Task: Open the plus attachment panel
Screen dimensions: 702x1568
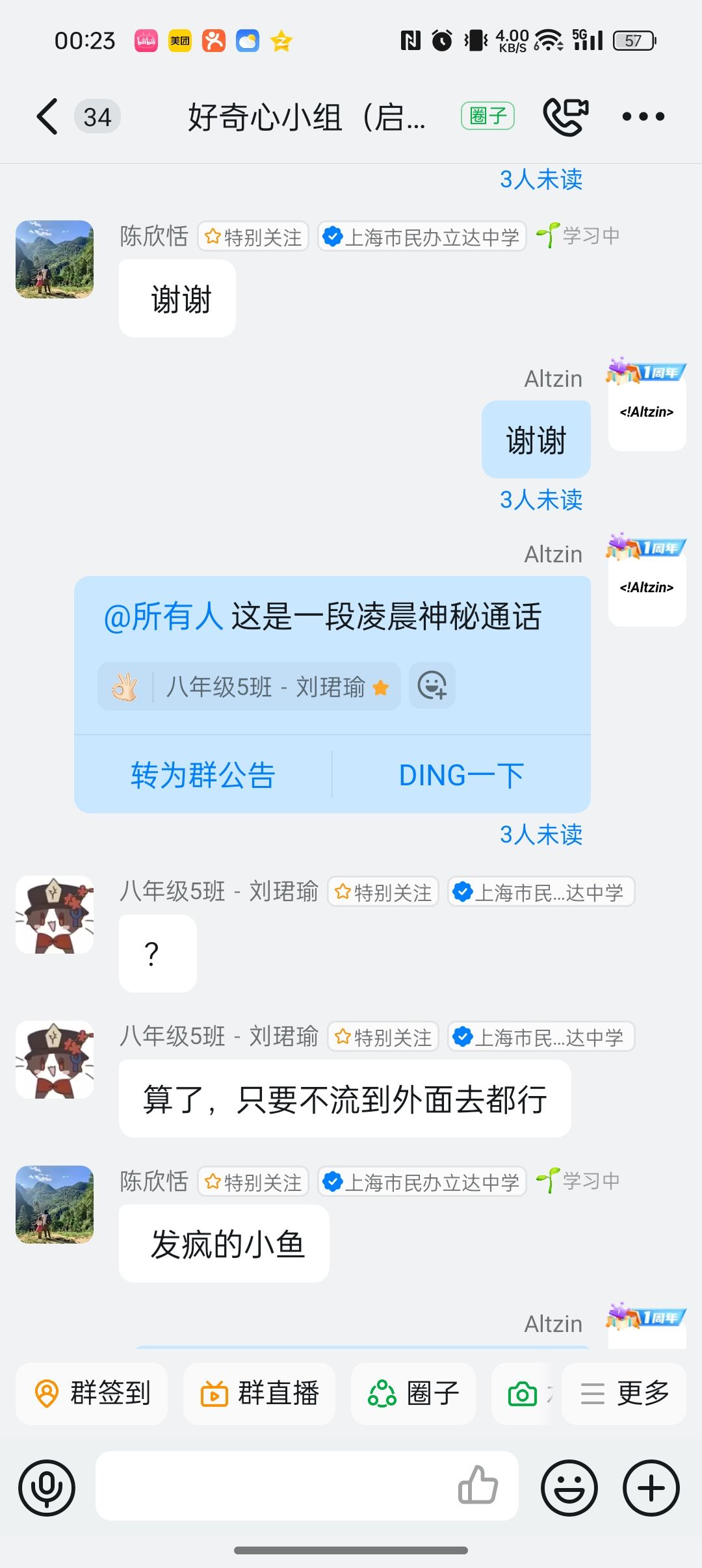Action: pos(651,1488)
